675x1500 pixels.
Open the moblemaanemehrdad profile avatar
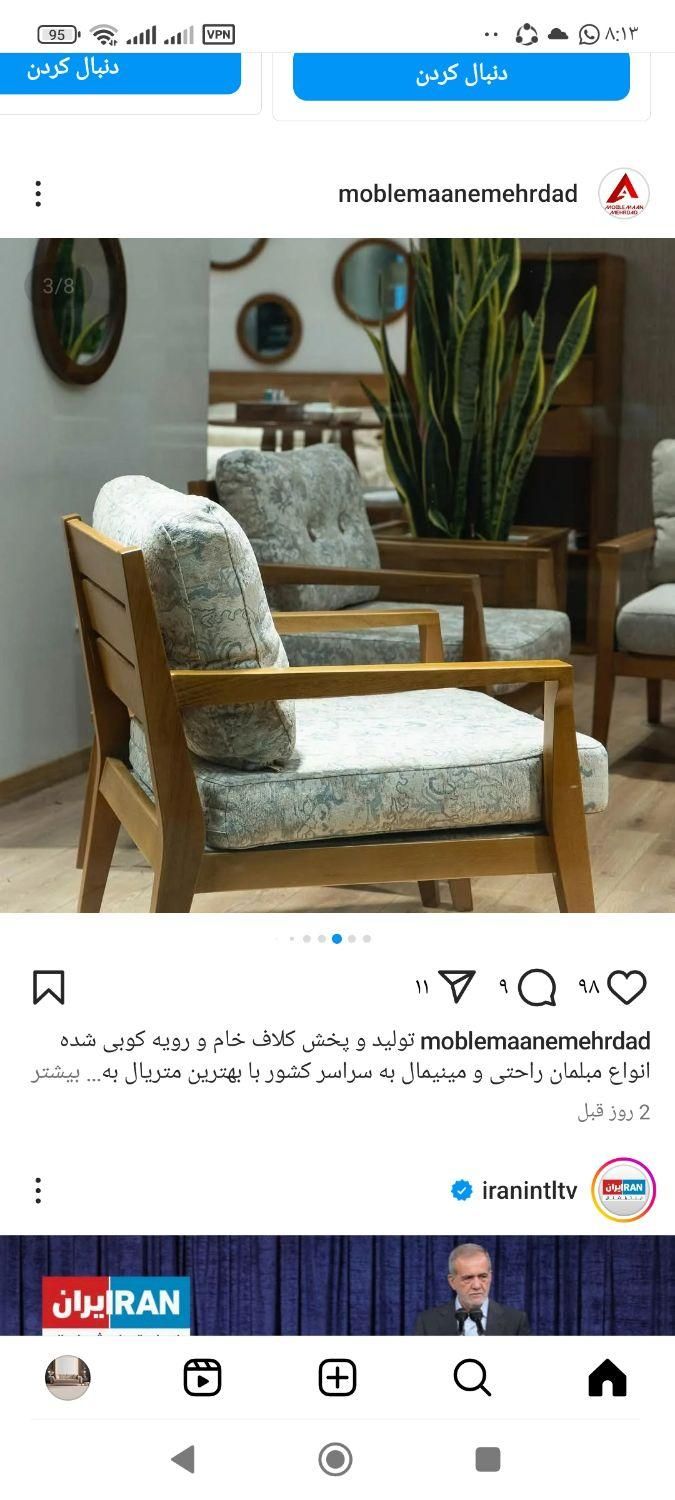[x=624, y=194]
